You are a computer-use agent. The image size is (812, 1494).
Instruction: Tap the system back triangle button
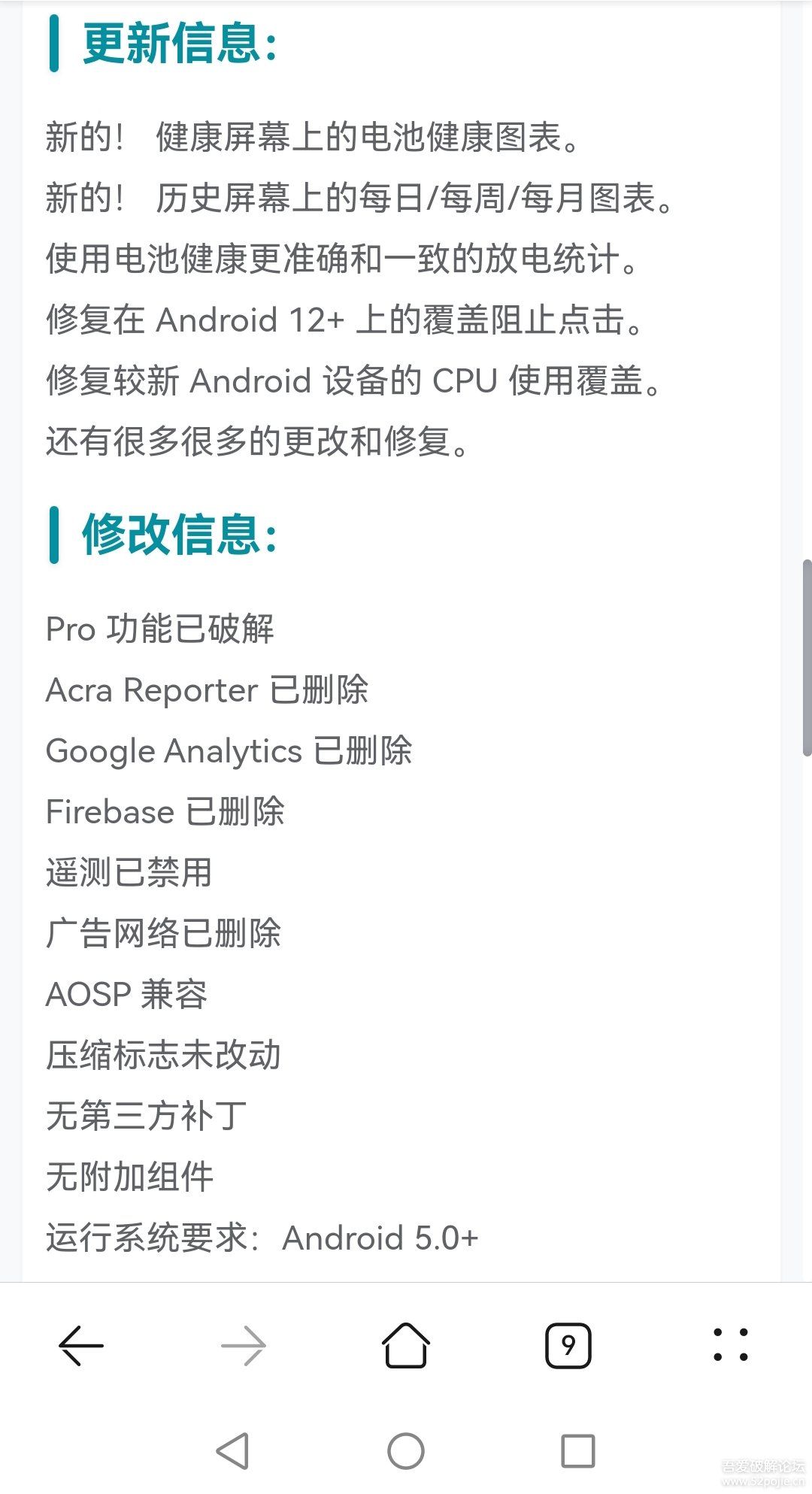point(233,1450)
